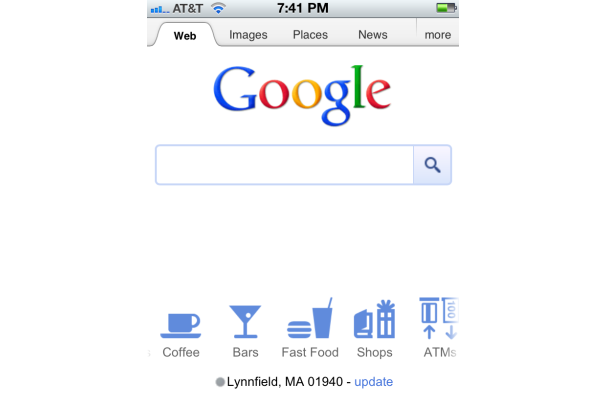
Task: Search for nearby Bars
Action: (245, 331)
